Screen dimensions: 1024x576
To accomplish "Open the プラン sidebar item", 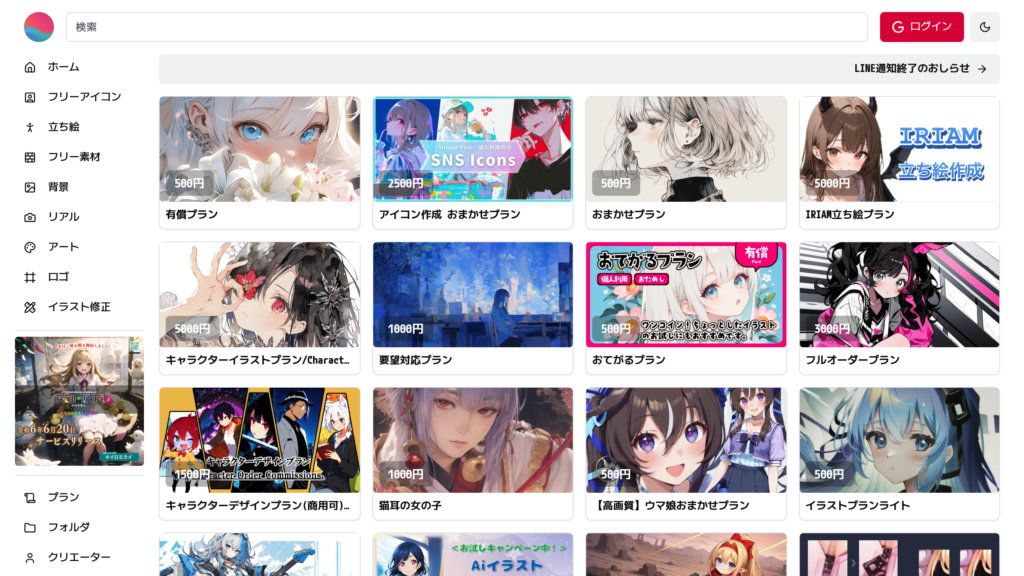I will pyautogui.click(x=64, y=497).
